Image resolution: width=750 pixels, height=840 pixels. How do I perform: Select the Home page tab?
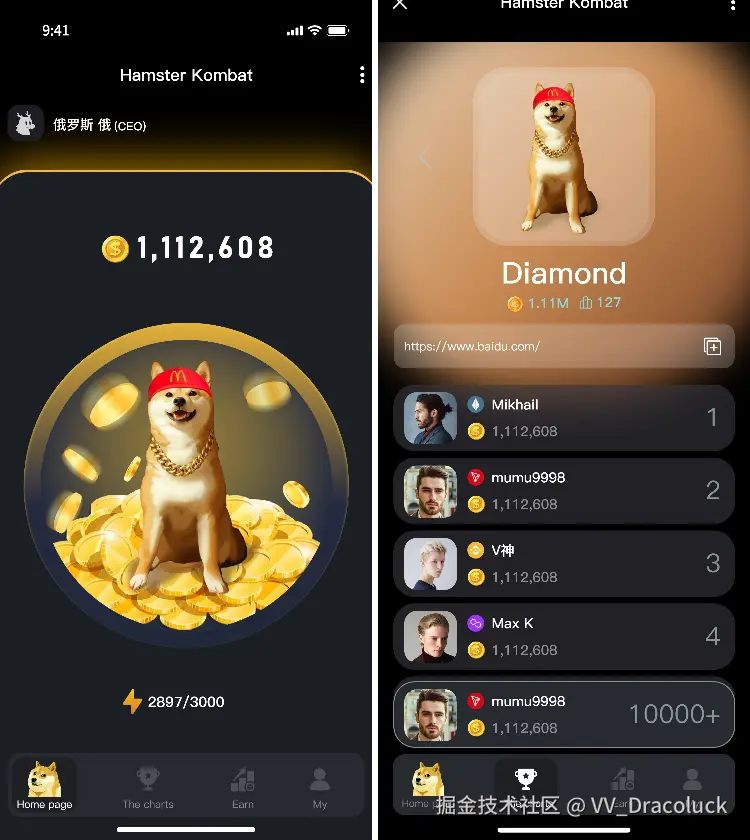44,785
